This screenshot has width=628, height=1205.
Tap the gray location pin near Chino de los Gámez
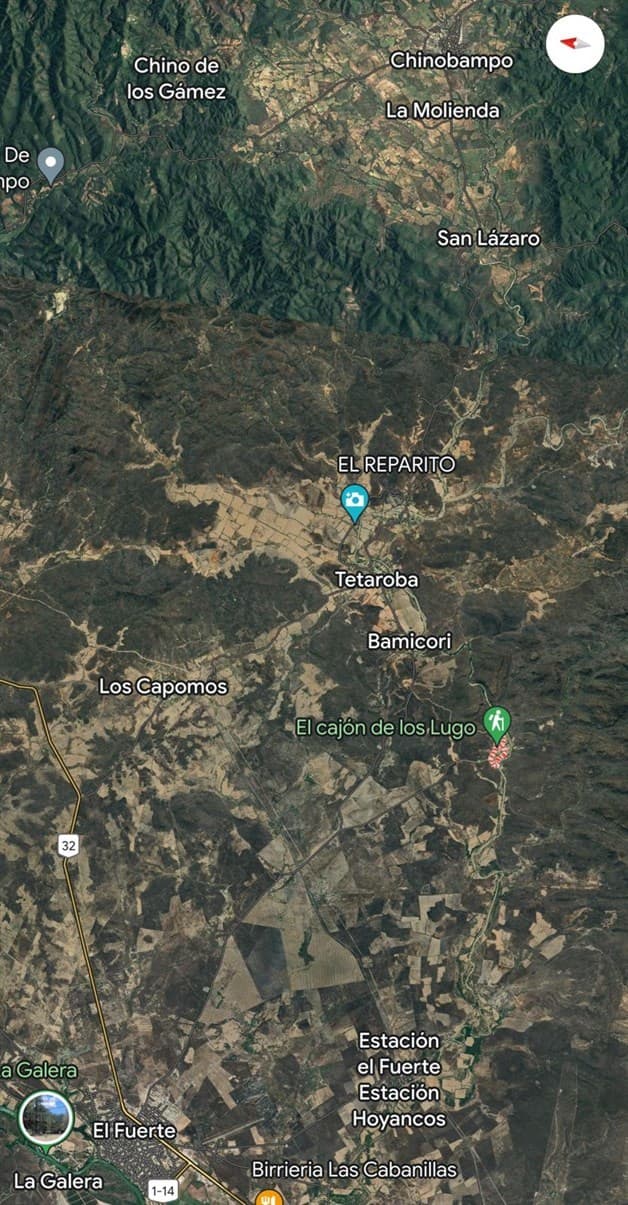[51, 162]
